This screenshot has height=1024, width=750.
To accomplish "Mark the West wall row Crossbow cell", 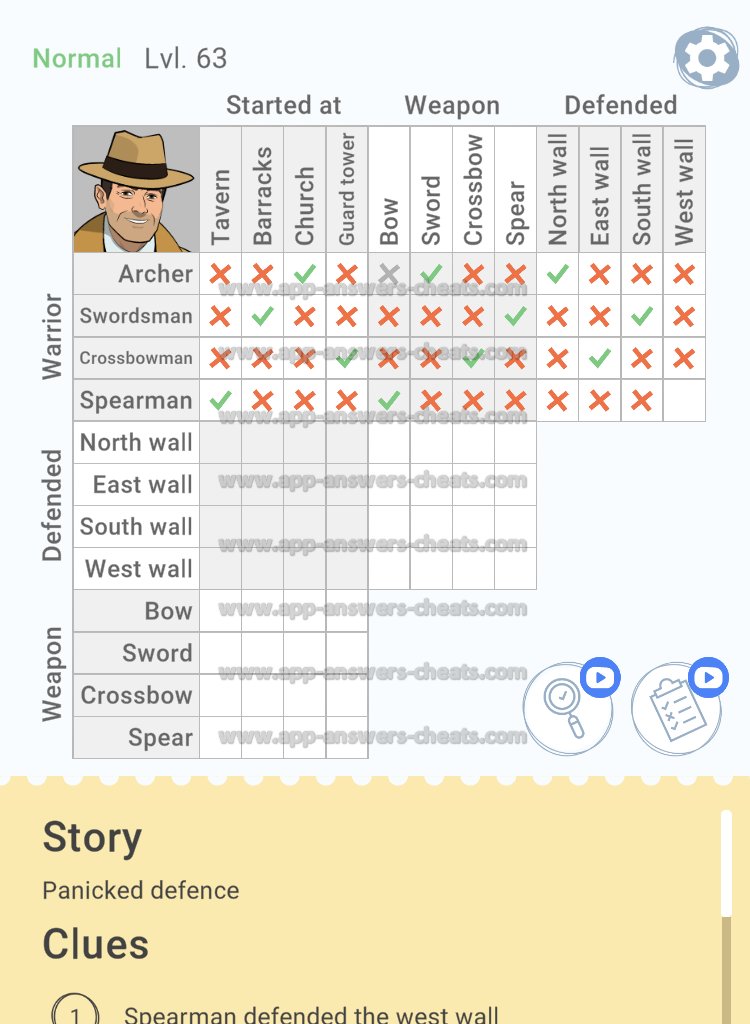I will (473, 568).
